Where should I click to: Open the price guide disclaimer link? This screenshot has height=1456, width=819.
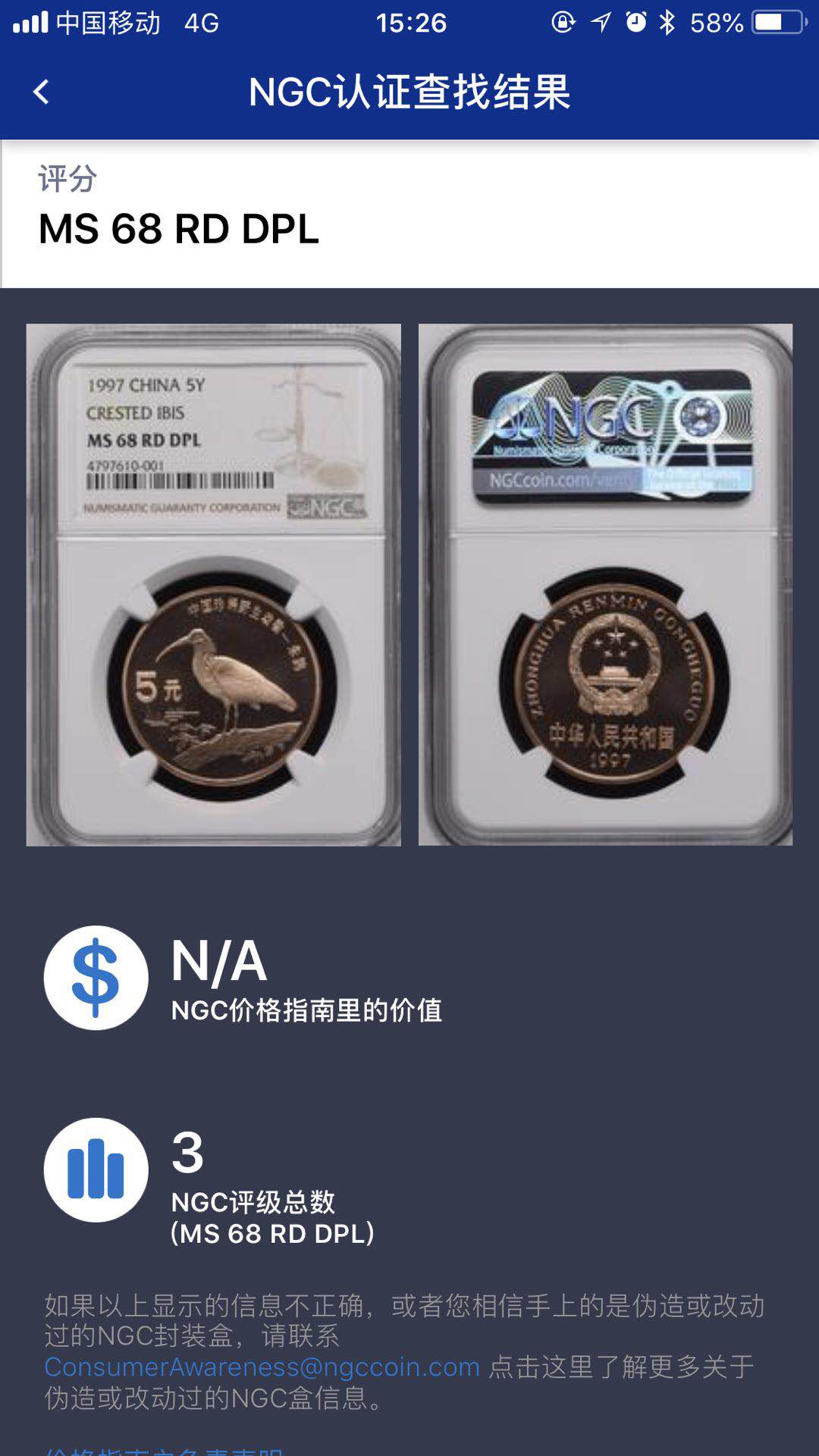(163, 1451)
